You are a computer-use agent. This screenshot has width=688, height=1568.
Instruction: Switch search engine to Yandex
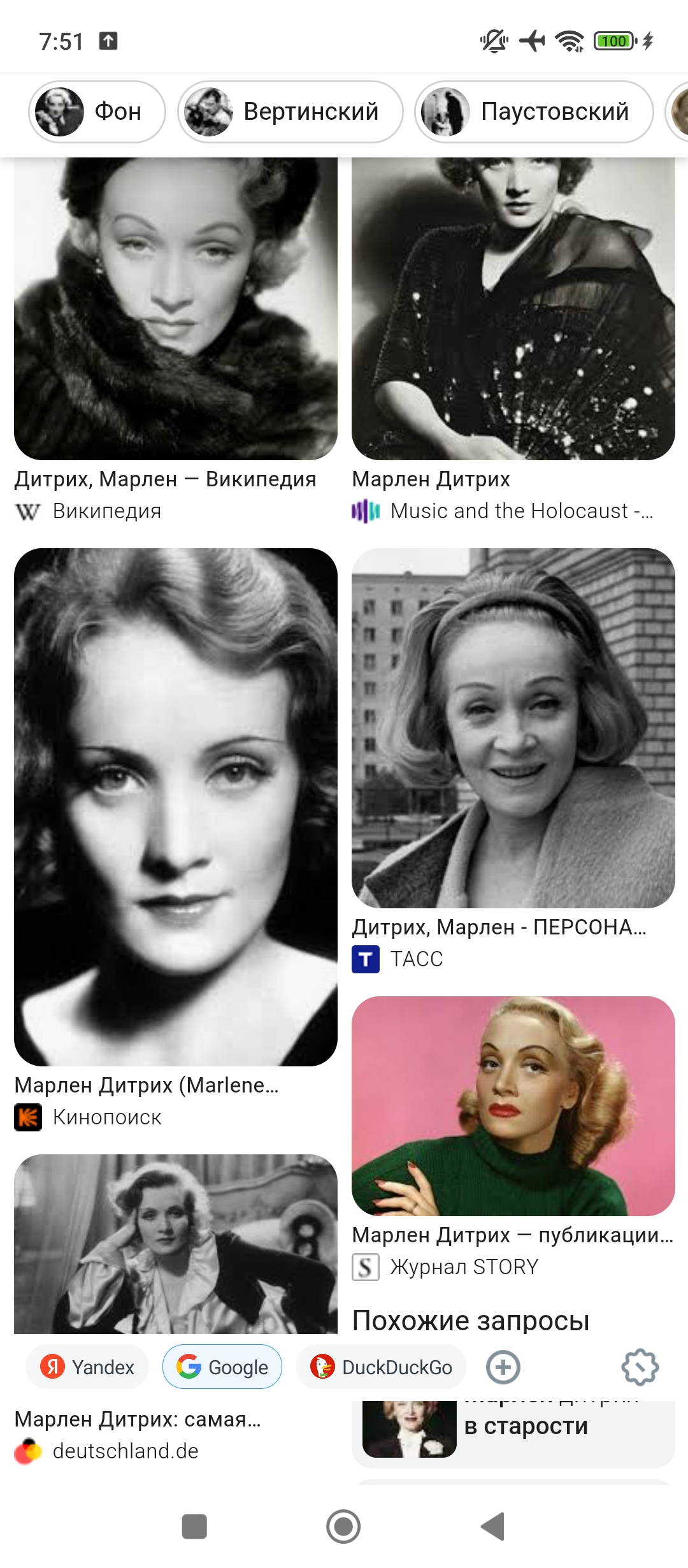click(87, 1367)
